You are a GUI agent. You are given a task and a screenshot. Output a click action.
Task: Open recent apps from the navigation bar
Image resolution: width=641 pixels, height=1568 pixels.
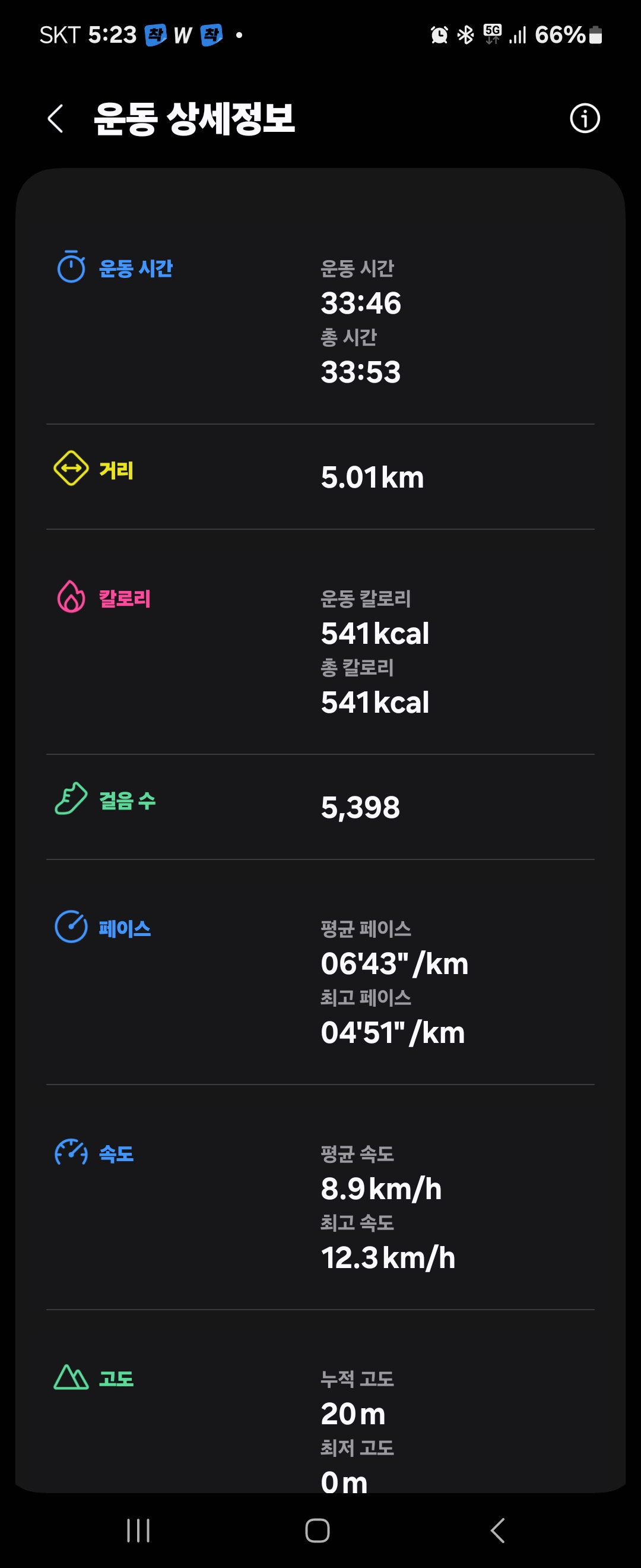pyautogui.click(x=138, y=1530)
